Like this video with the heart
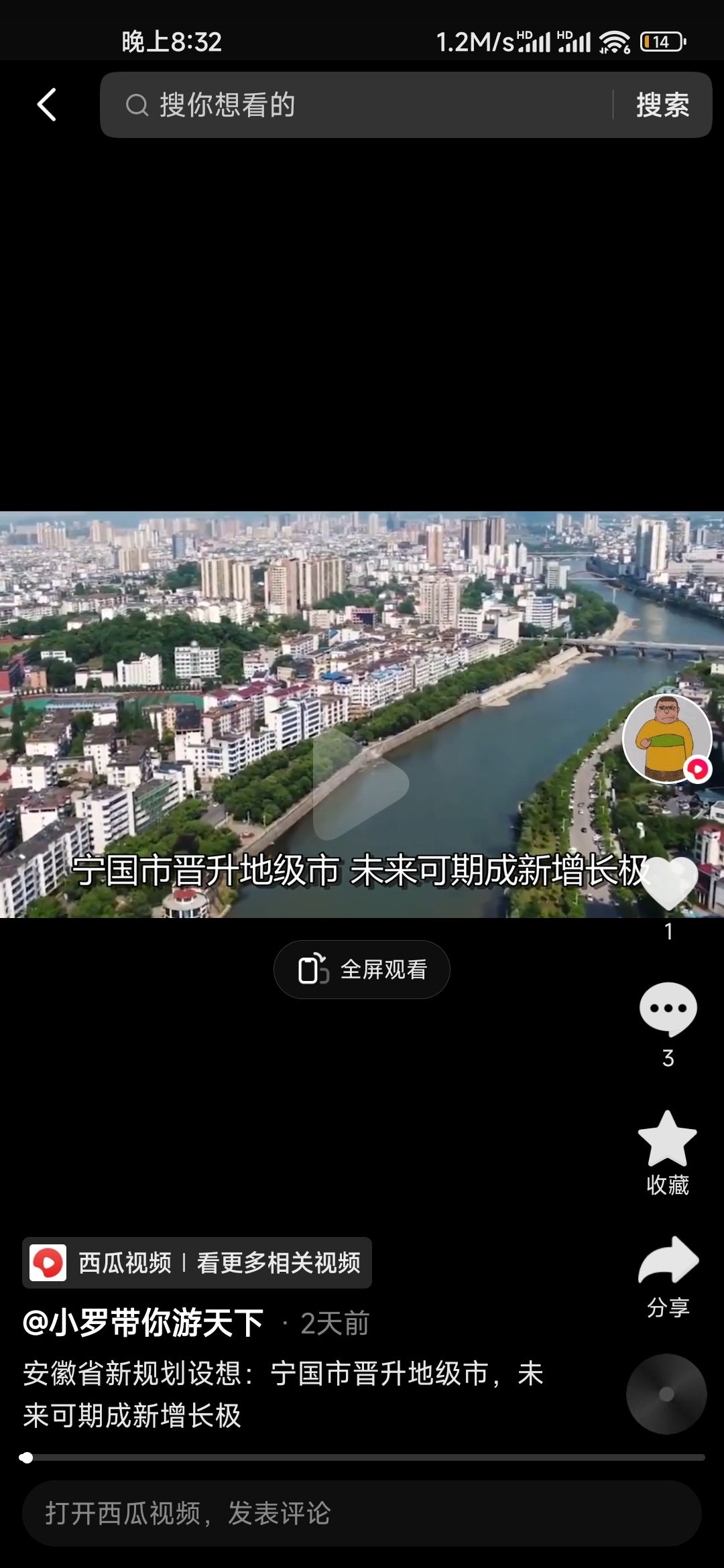Screen dimensions: 724x1568 pyautogui.click(x=668, y=883)
